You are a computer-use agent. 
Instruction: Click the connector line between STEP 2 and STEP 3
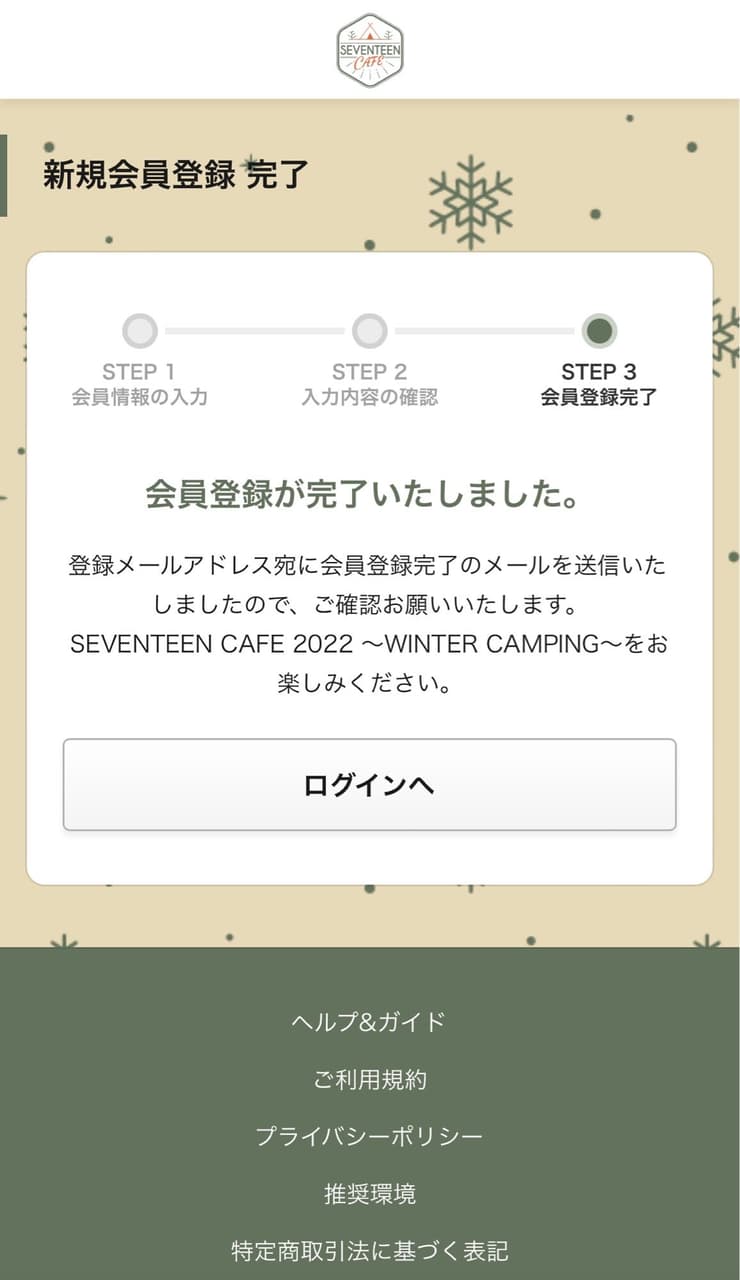pyautogui.click(x=485, y=330)
